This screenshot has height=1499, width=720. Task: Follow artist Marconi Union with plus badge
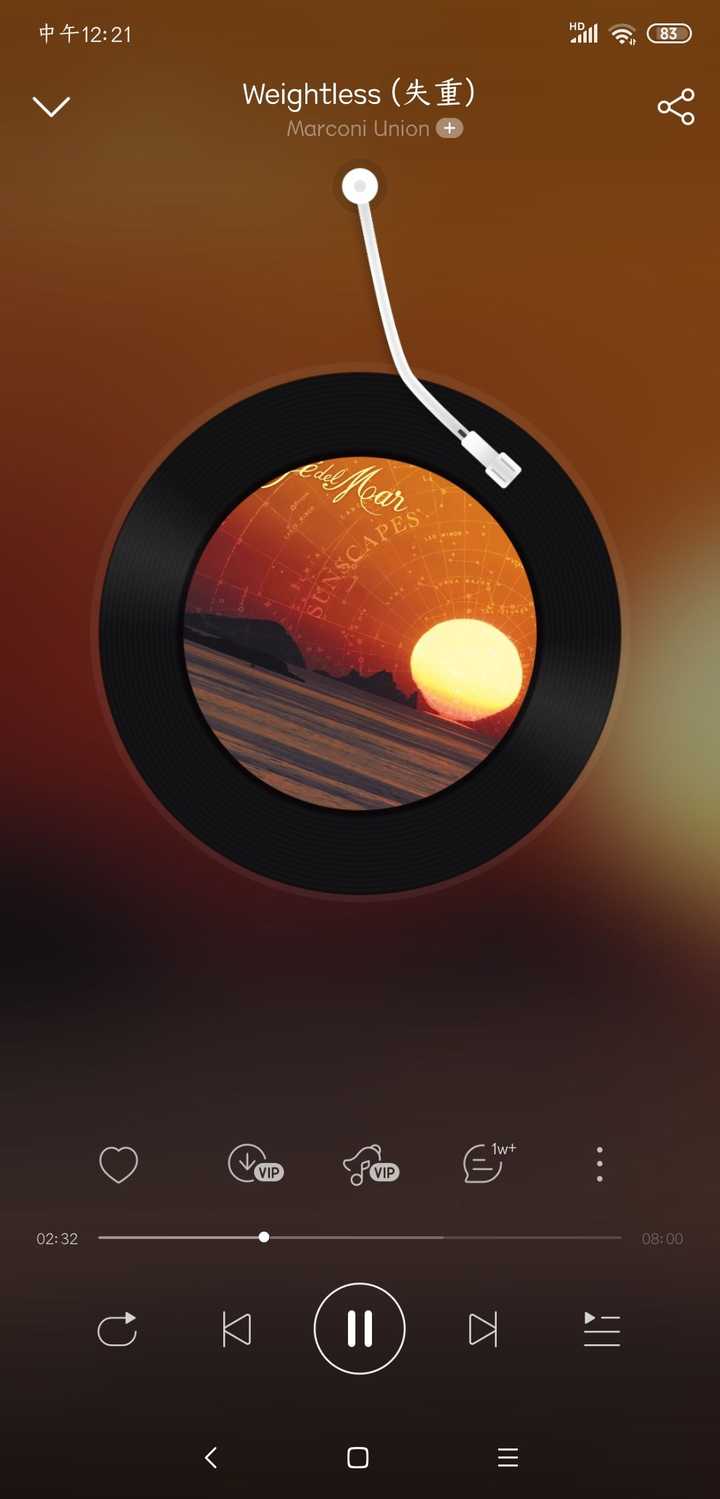click(x=449, y=129)
